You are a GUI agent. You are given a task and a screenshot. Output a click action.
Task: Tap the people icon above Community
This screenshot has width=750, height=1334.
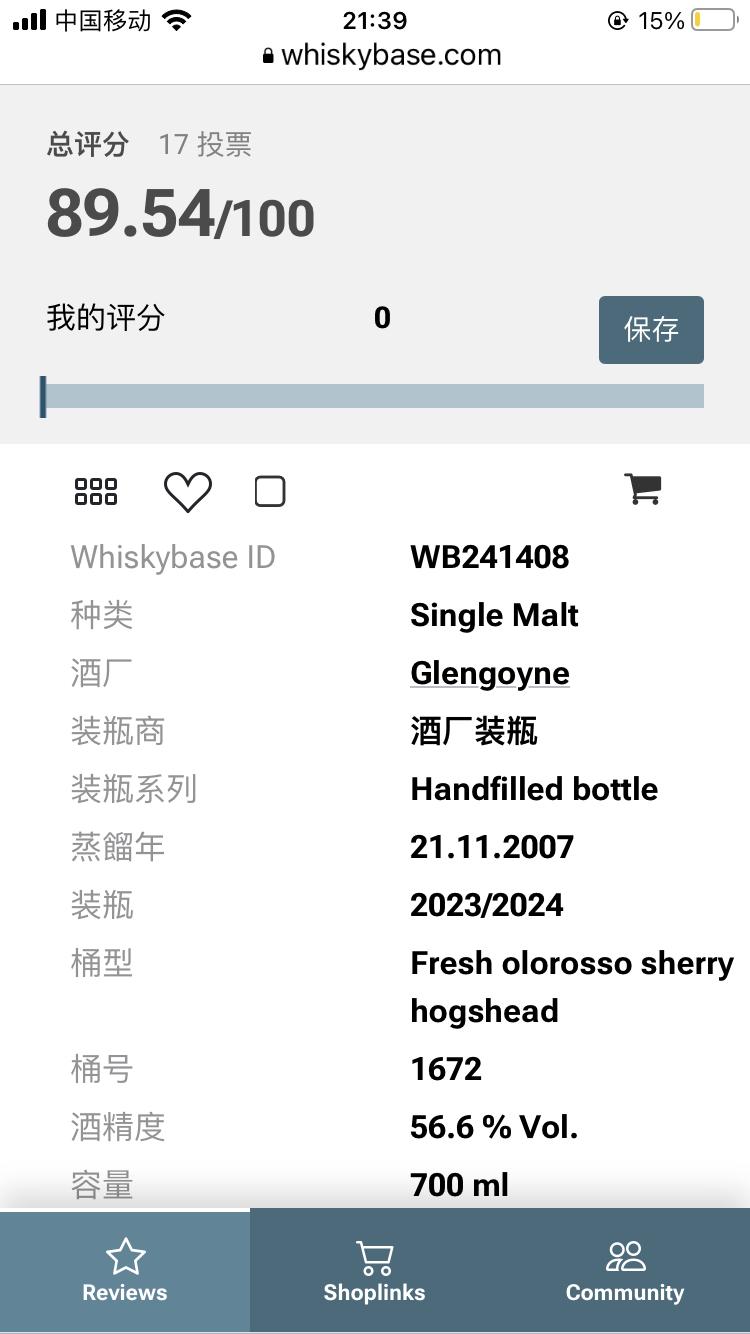tap(624, 1256)
